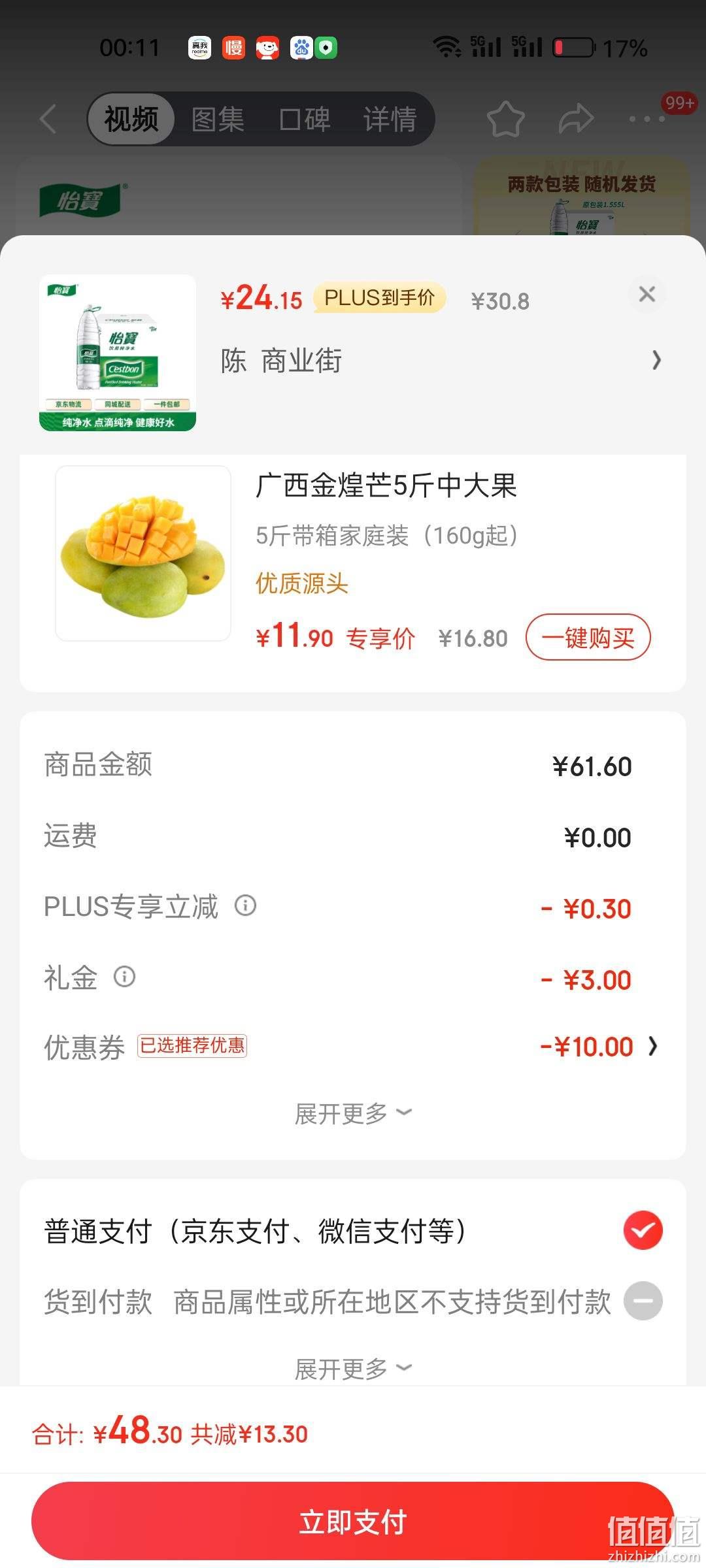
Task: Open the 广西金煌芒 product image
Action: [x=143, y=553]
